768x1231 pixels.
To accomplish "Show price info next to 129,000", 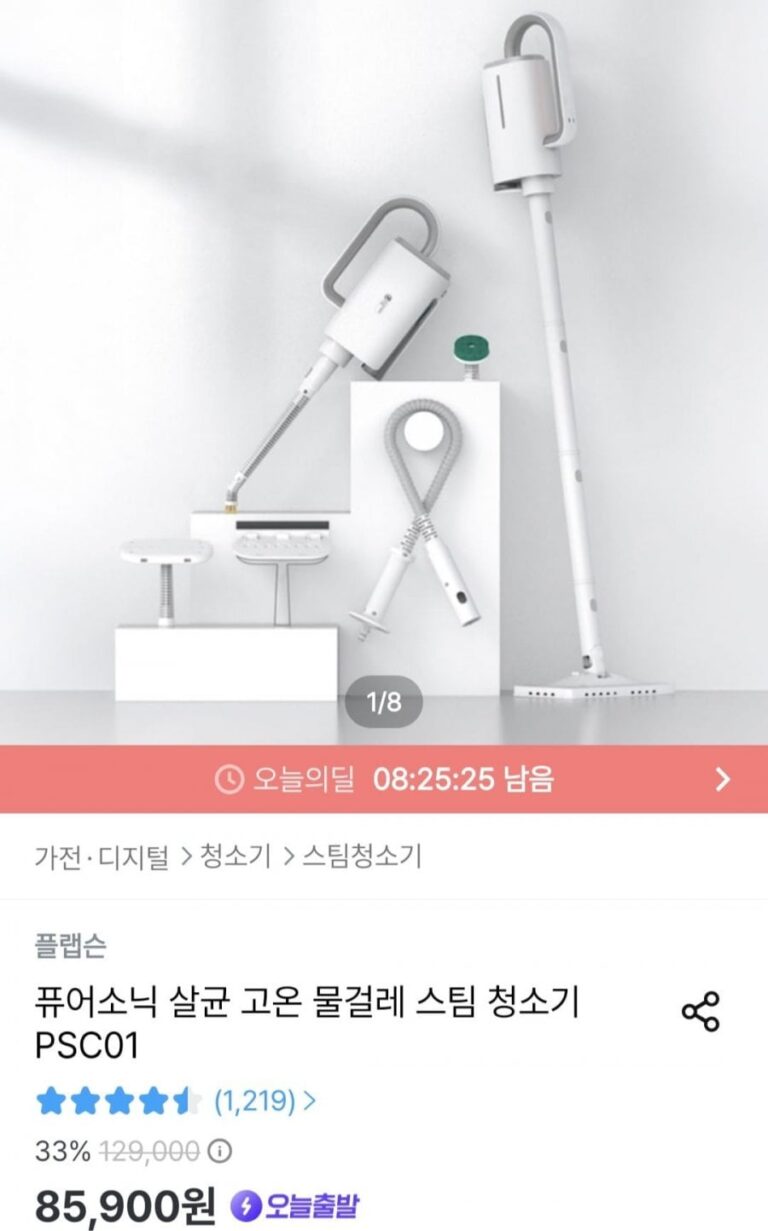I will point(221,1151).
